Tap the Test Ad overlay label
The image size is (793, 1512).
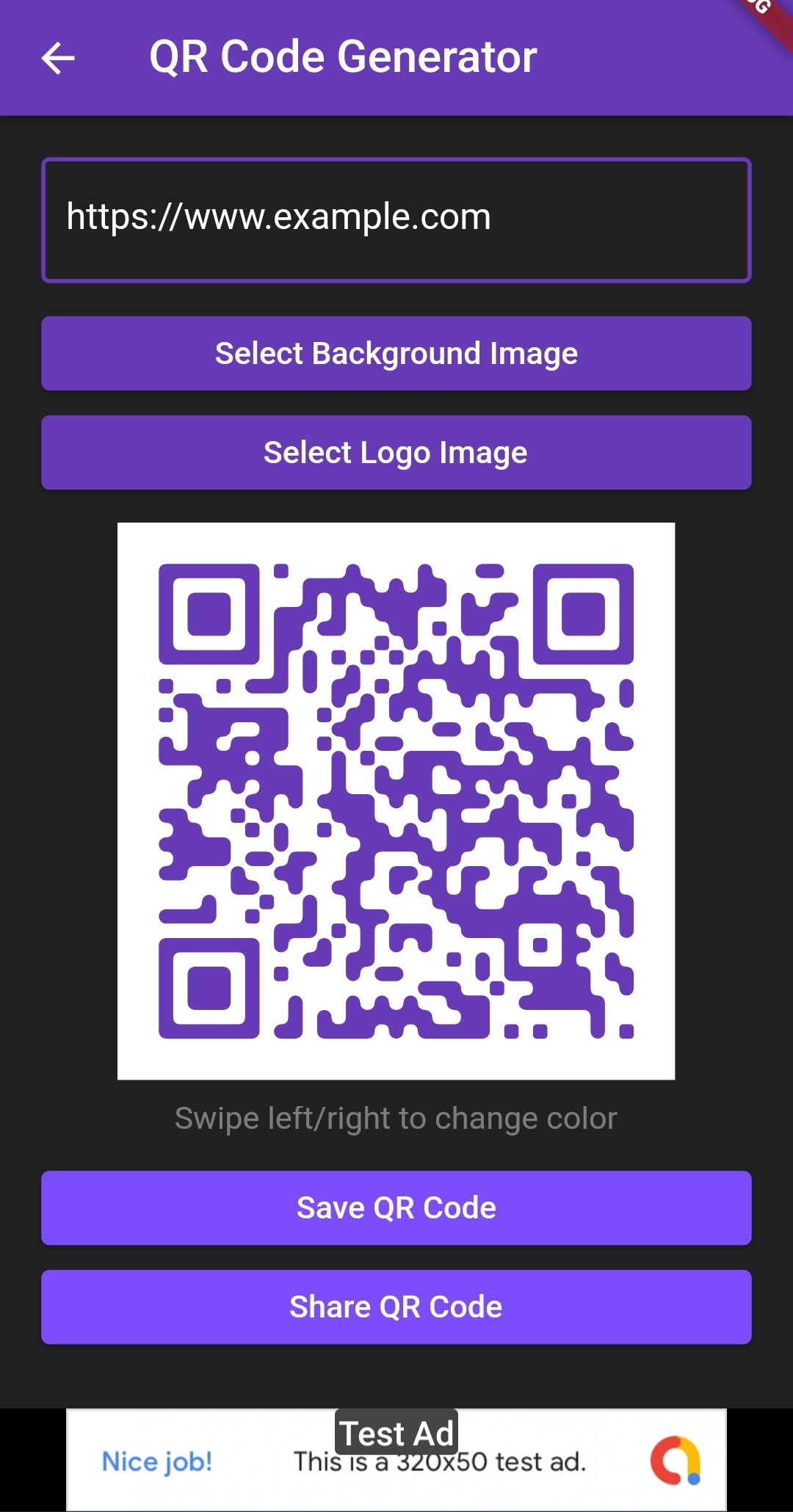click(x=396, y=1432)
